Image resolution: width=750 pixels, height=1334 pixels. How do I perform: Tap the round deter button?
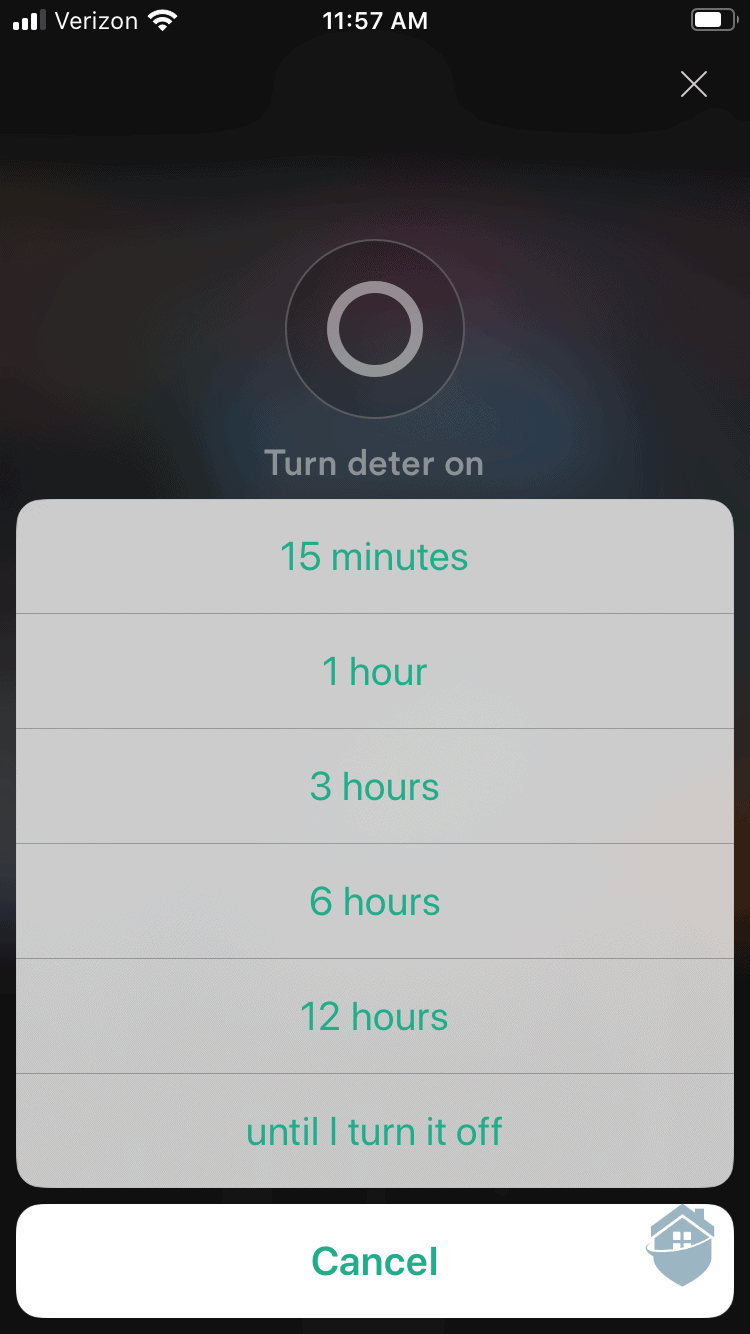coord(375,329)
